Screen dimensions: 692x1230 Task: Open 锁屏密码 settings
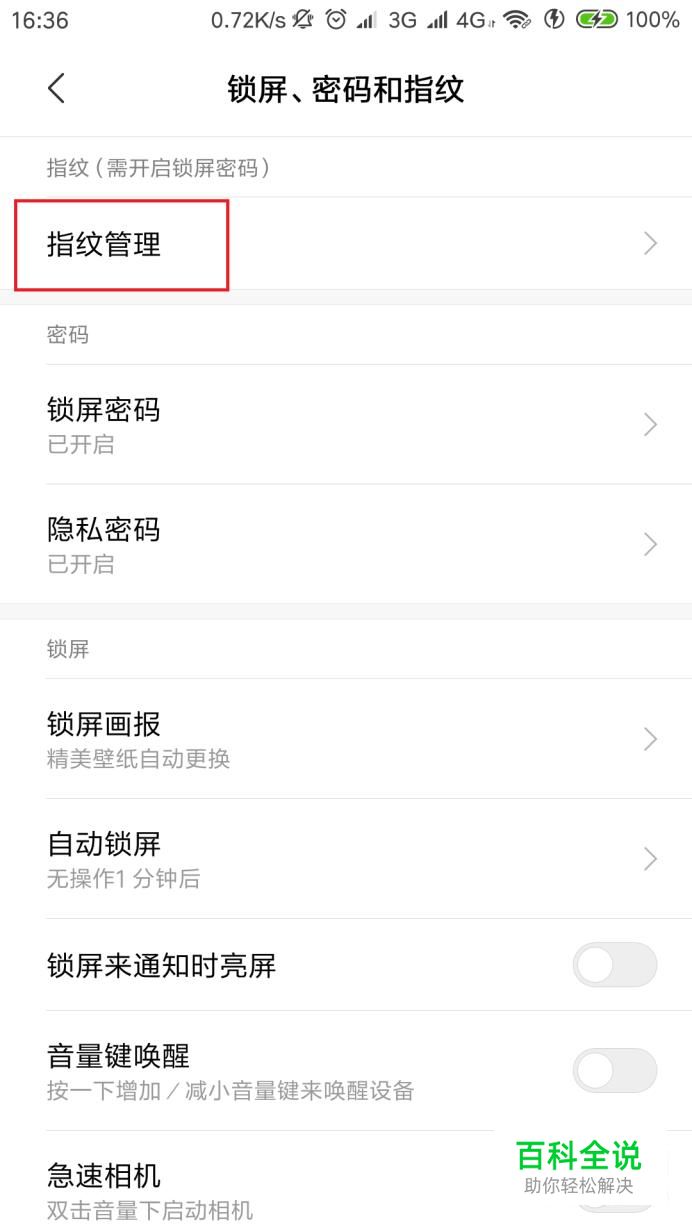point(346,425)
